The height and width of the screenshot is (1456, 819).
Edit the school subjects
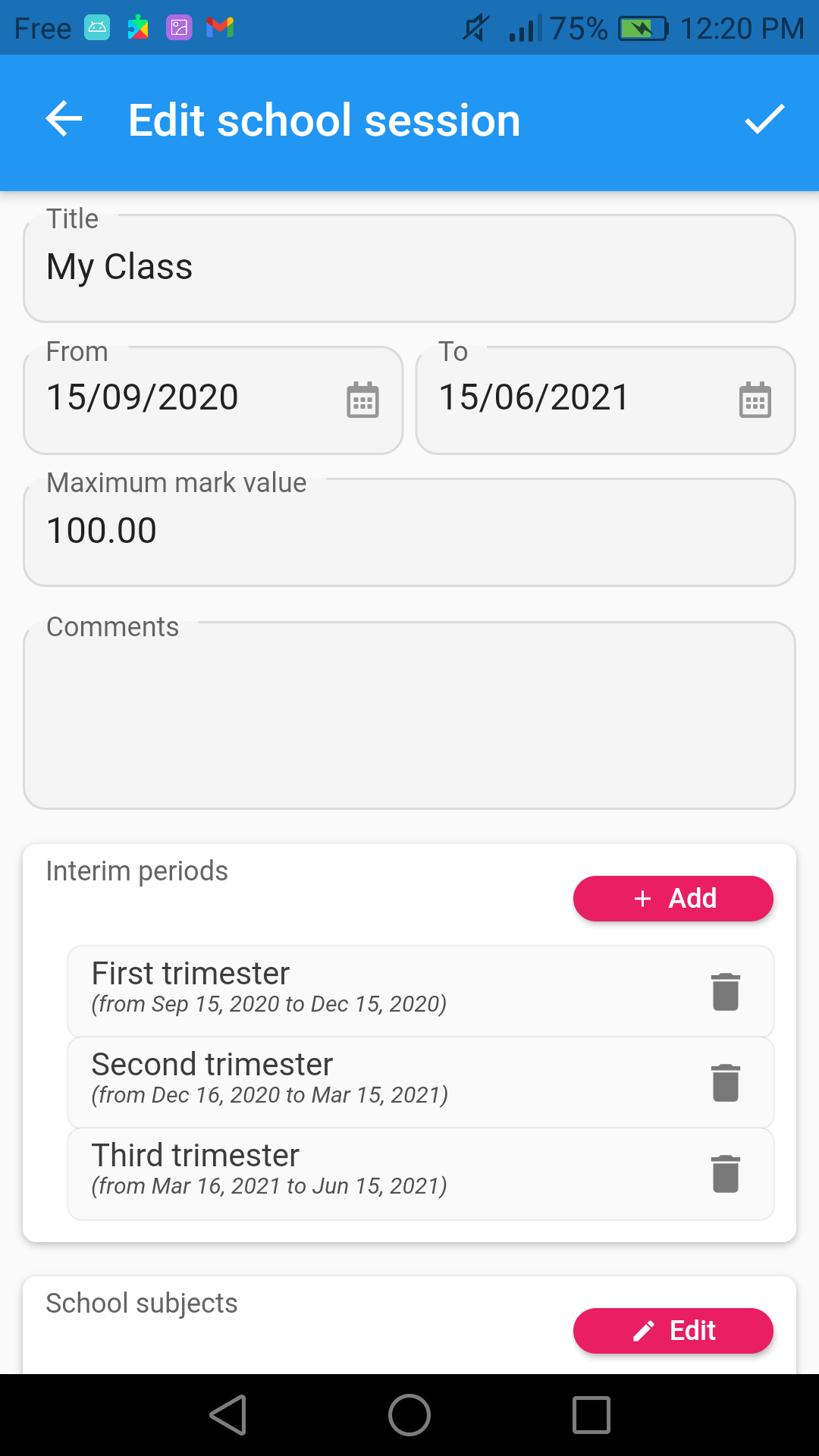[x=673, y=1331]
